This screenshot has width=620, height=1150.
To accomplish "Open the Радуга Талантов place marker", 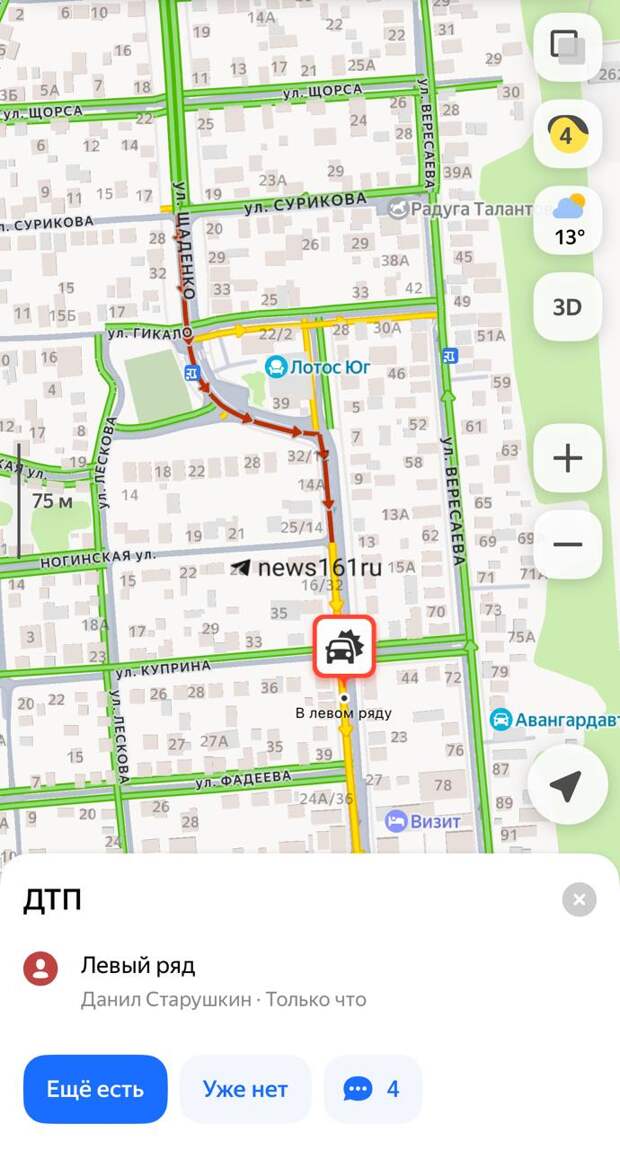I will coord(399,209).
